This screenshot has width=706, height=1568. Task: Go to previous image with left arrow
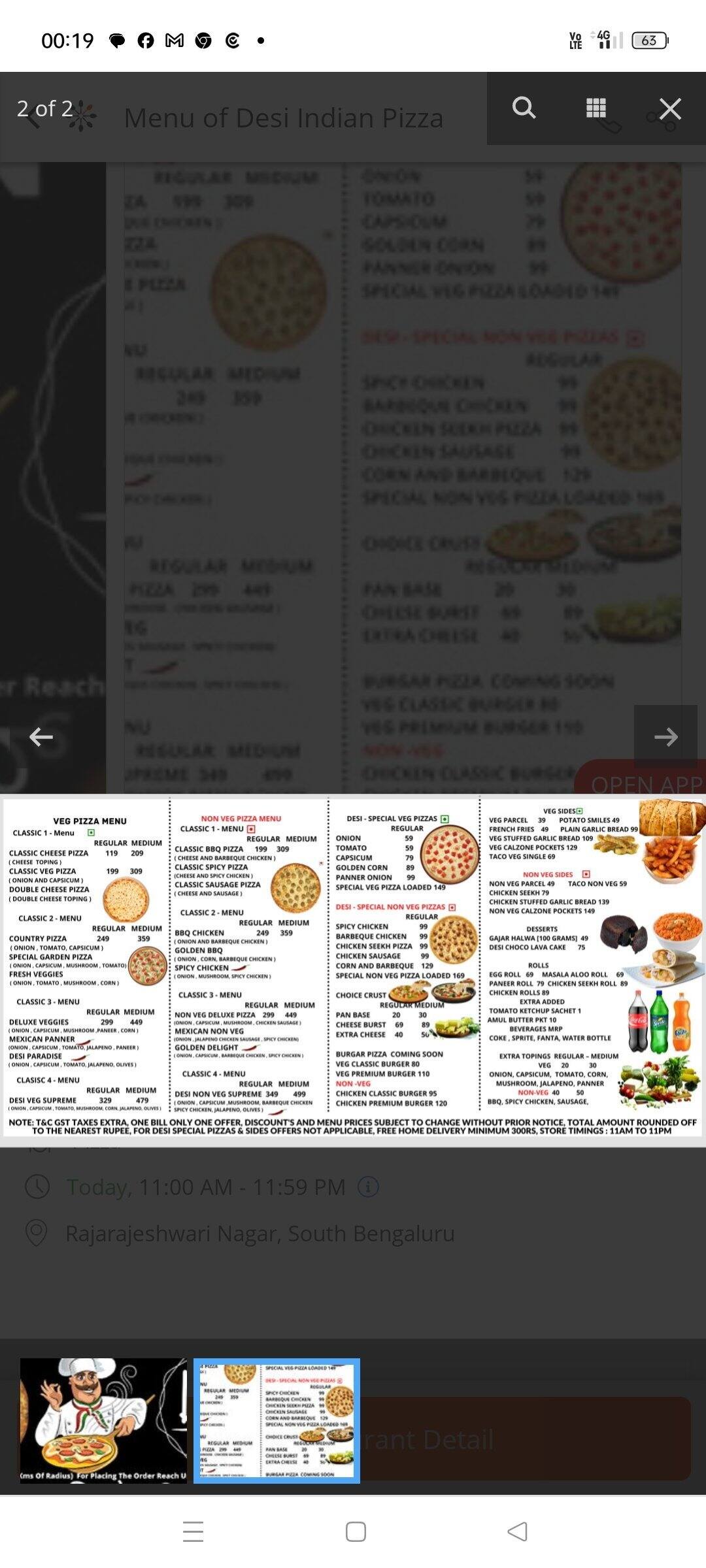41,736
